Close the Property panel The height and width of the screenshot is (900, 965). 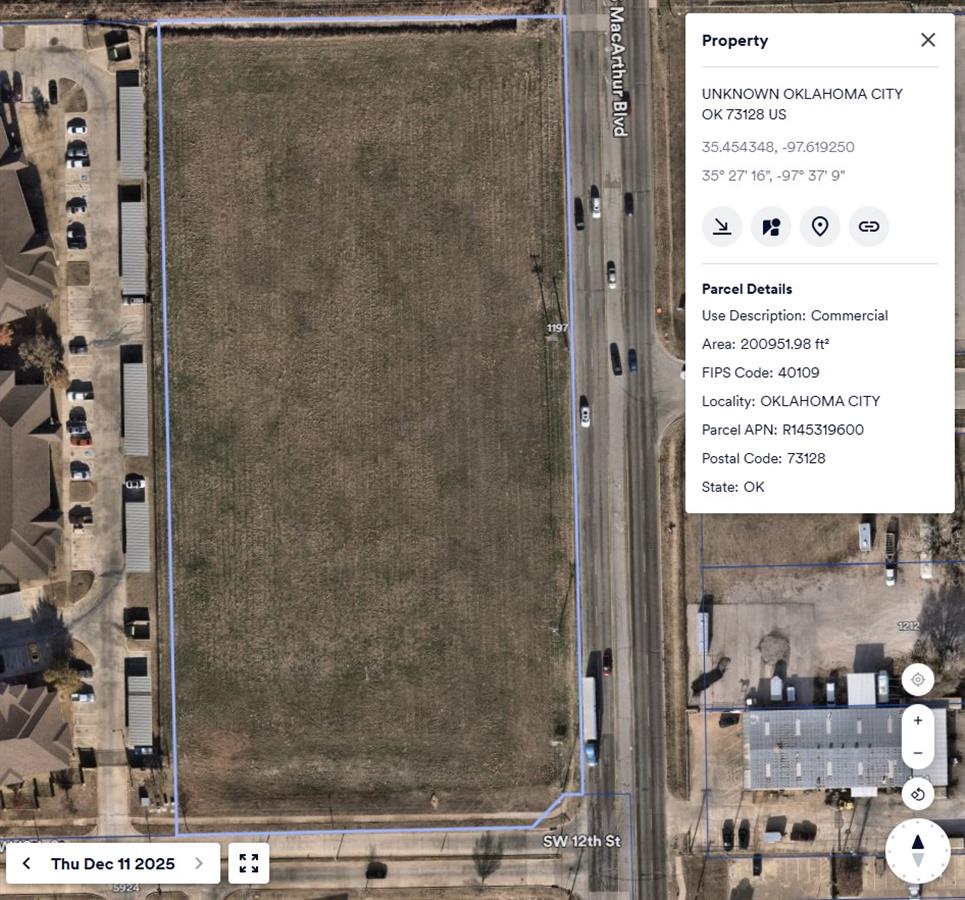(928, 40)
